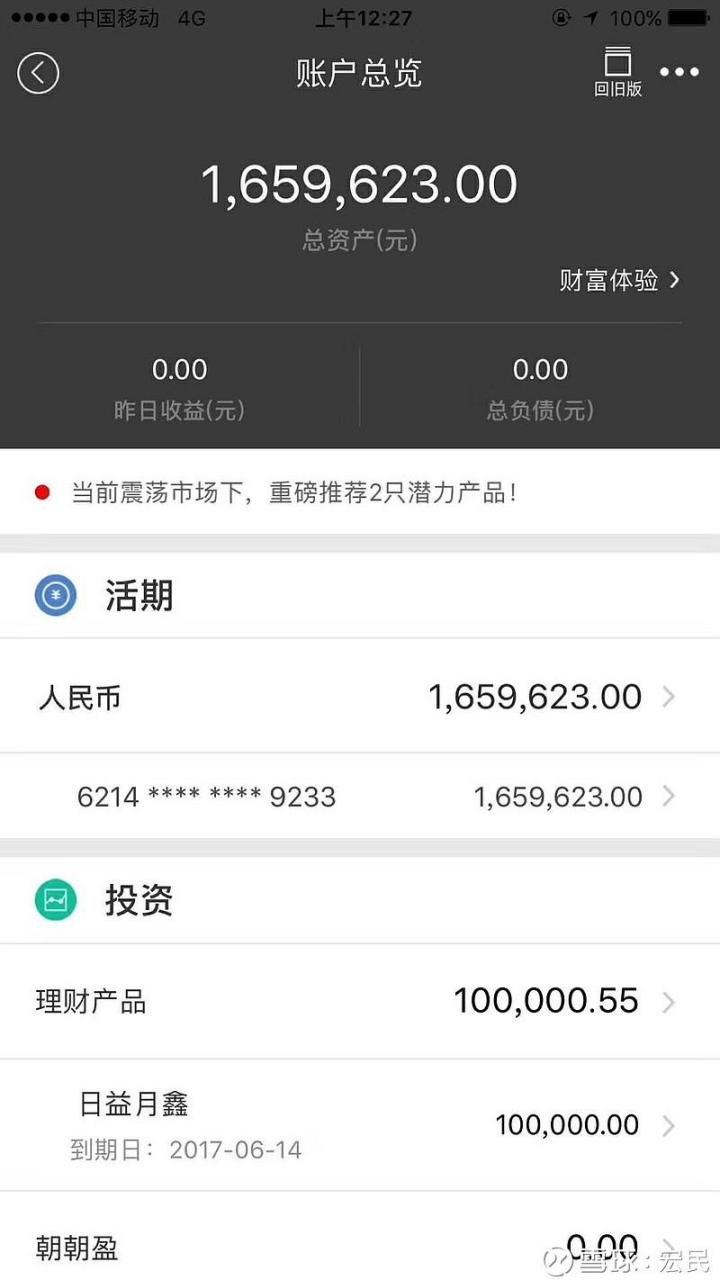720x1280 pixels.
Task: Tap the green 投资 investment icon
Action: 56,899
